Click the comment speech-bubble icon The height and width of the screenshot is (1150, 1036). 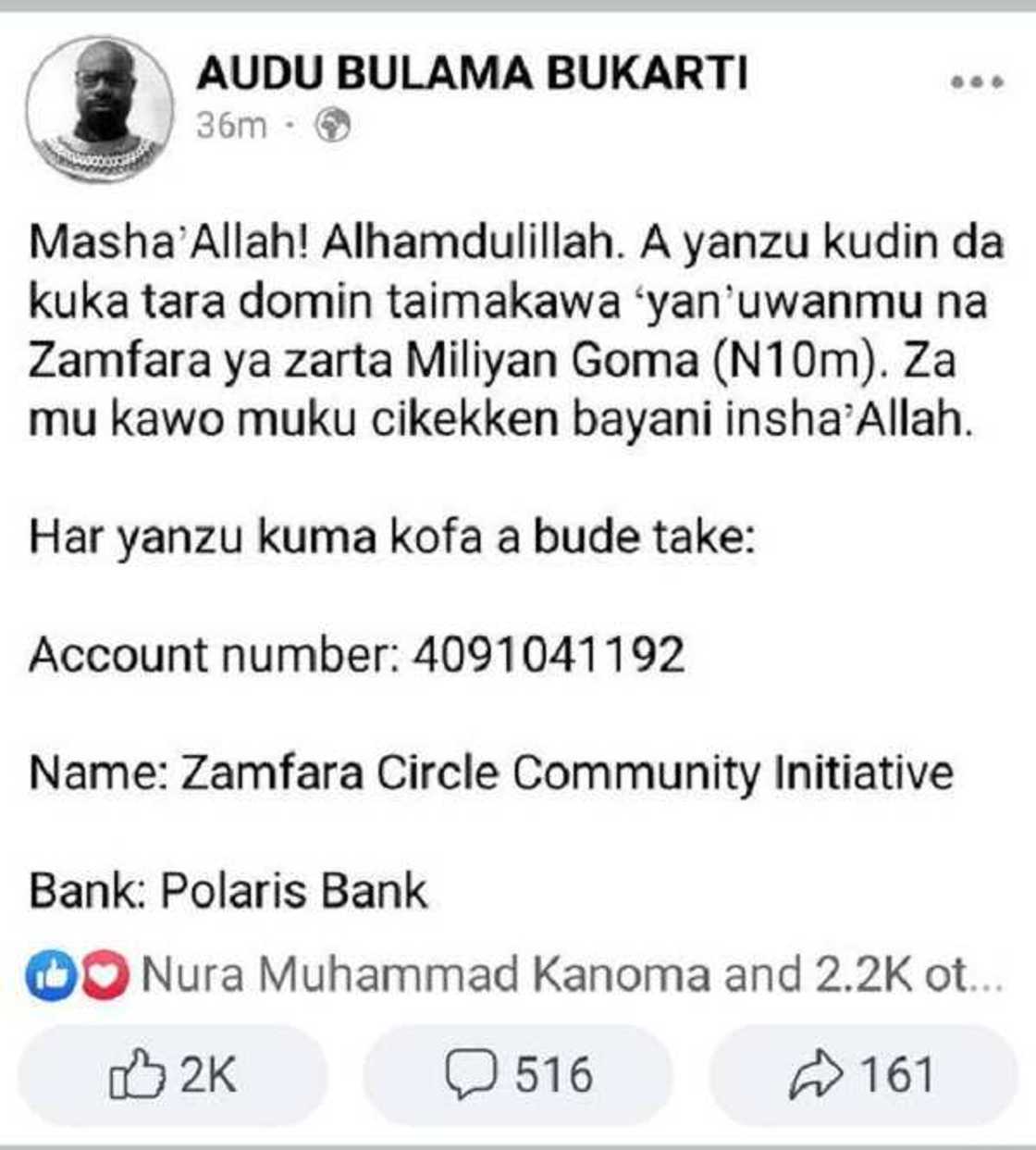(x=474, y=1073)
